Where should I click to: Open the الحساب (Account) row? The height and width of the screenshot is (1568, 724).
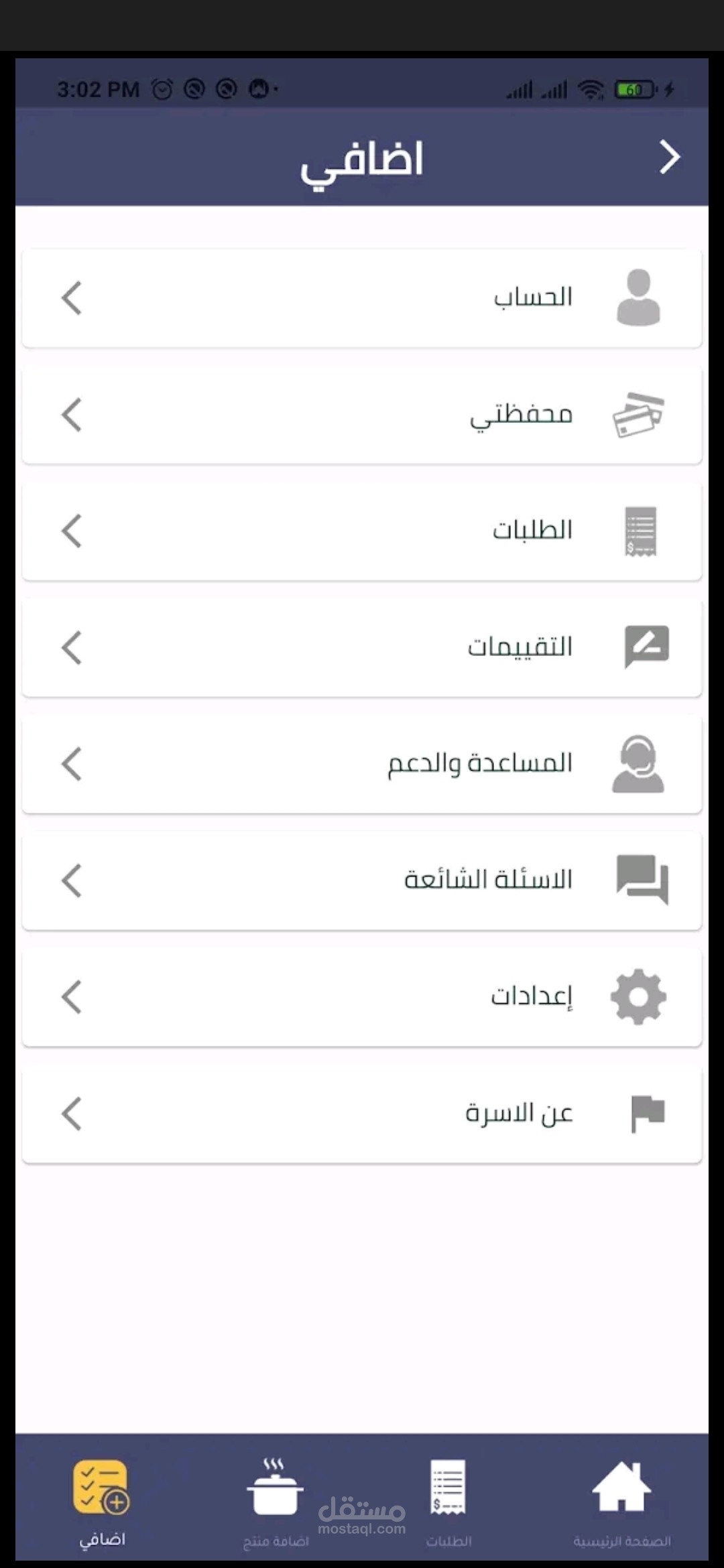[x=362, y=298]
